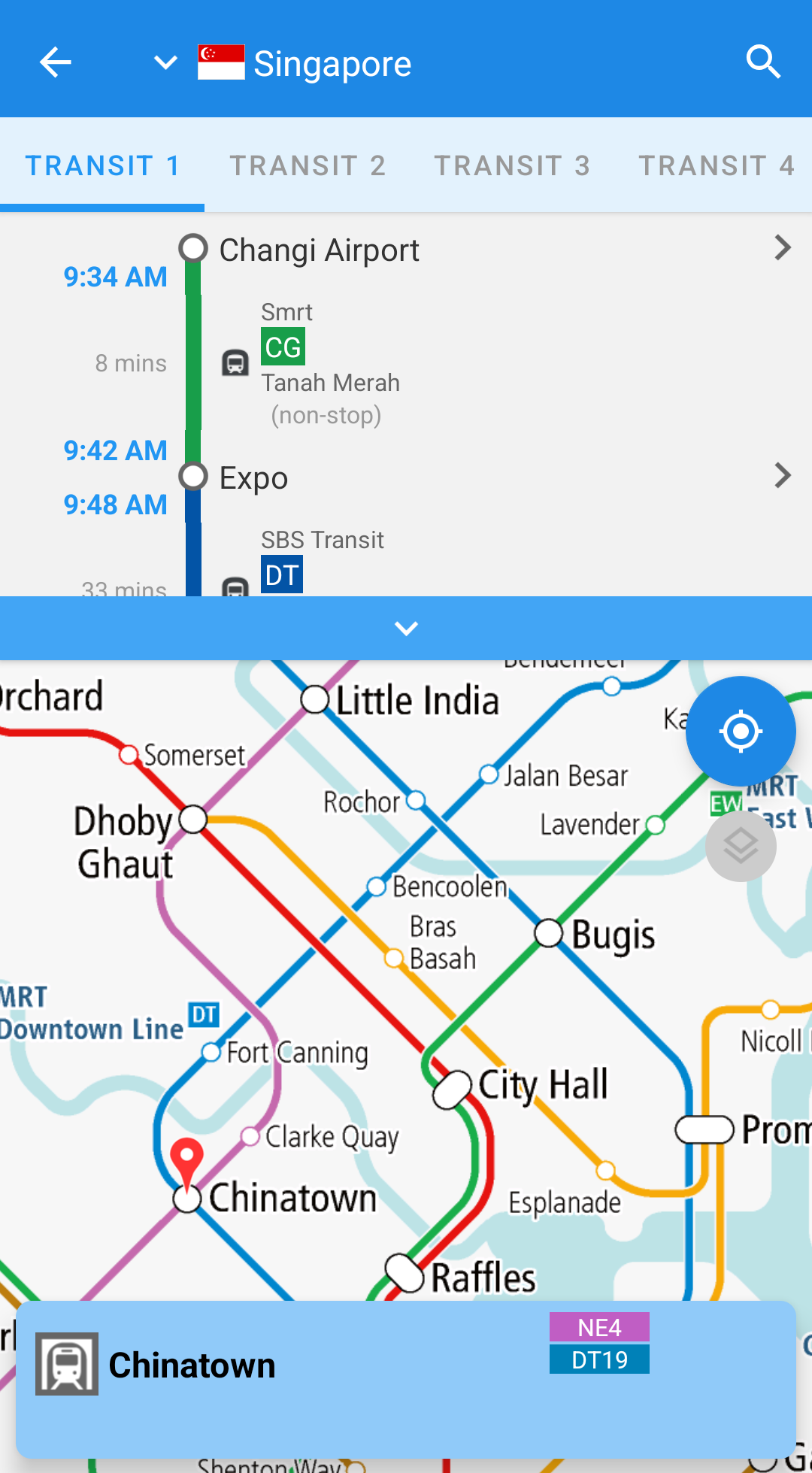Switch to the Transit 4 tab
This screenshot has height=1473, width=812.
[716, 165]
